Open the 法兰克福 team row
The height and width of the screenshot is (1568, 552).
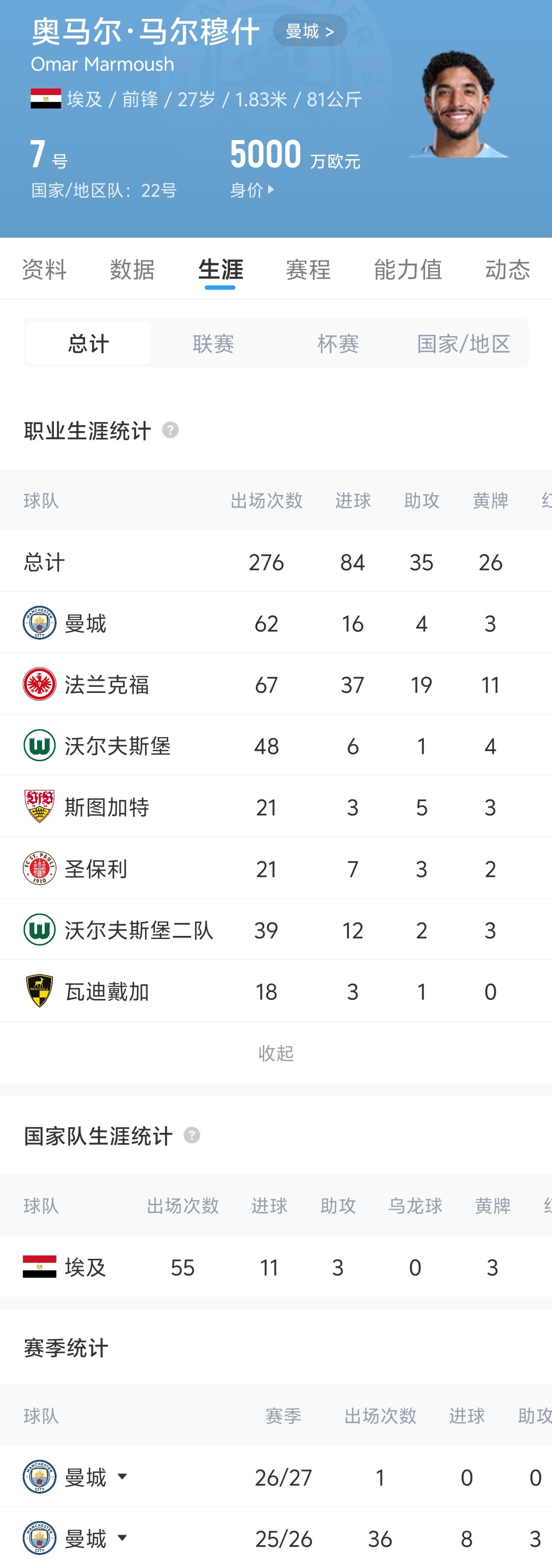(276, 684)
